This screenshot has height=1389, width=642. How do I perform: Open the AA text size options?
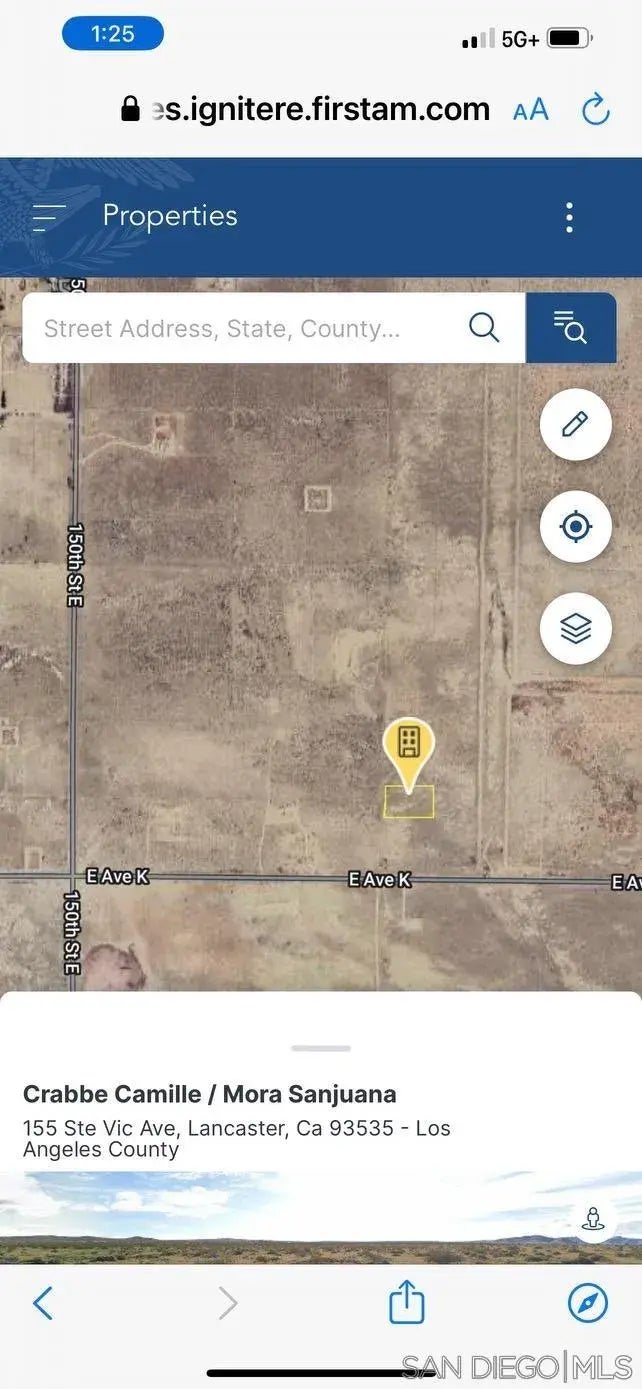531,110
